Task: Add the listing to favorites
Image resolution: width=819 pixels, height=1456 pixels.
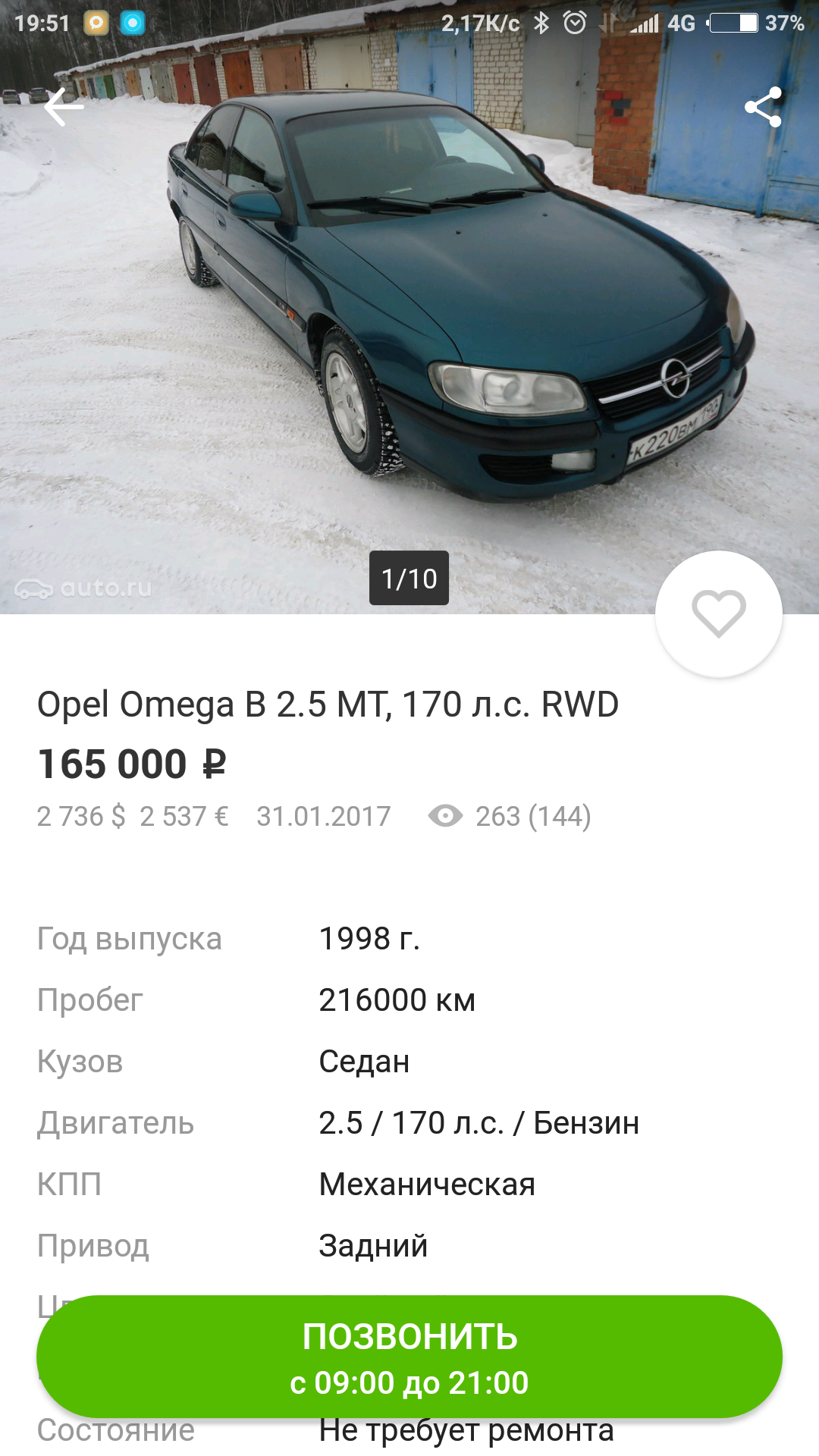Action: click(718, 613)
